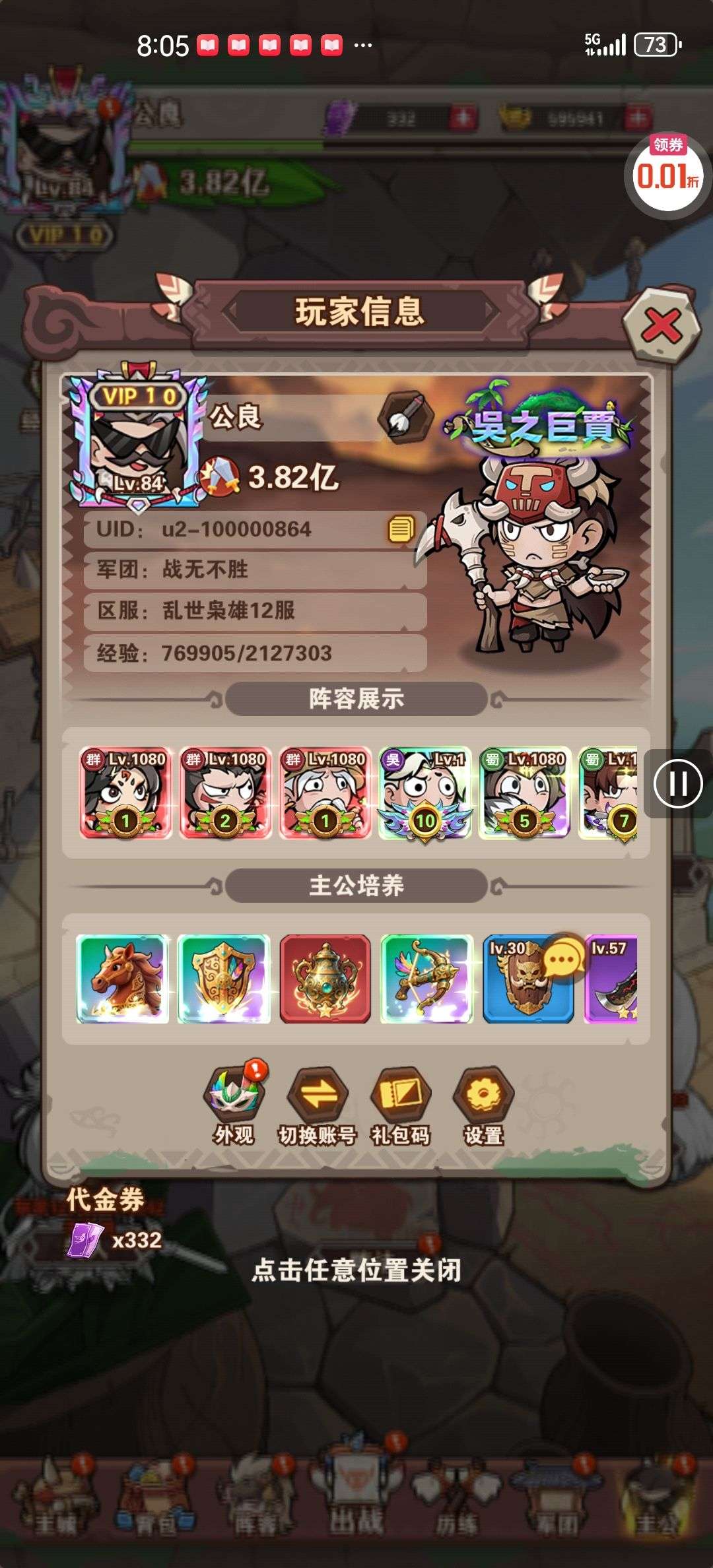Screen dimensions: 713x1568
Task: Edit the player name 公良
Action: click(x=405, y=417)
